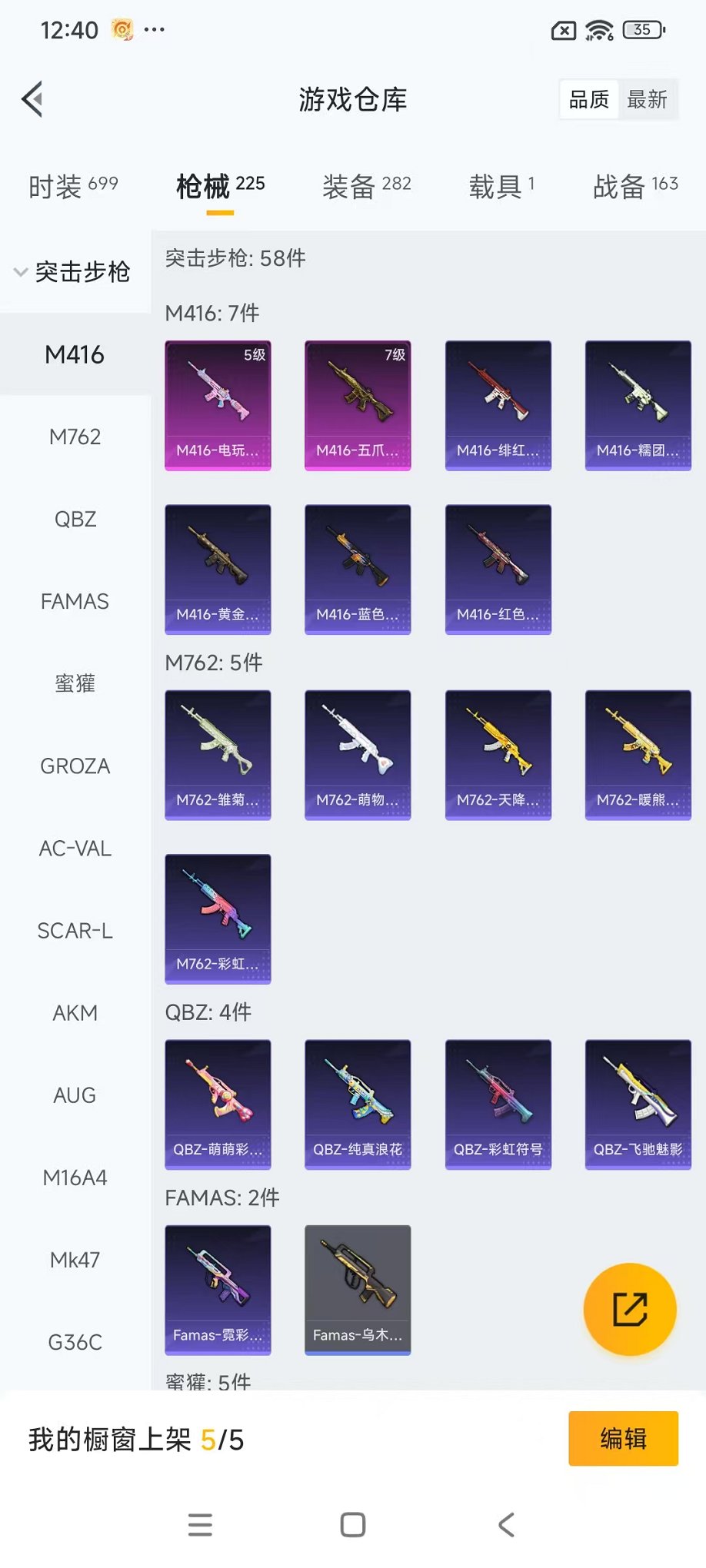The image size is (706, 1568).
Task: Select M762 in the sidebar
Action: pos(75,437)
